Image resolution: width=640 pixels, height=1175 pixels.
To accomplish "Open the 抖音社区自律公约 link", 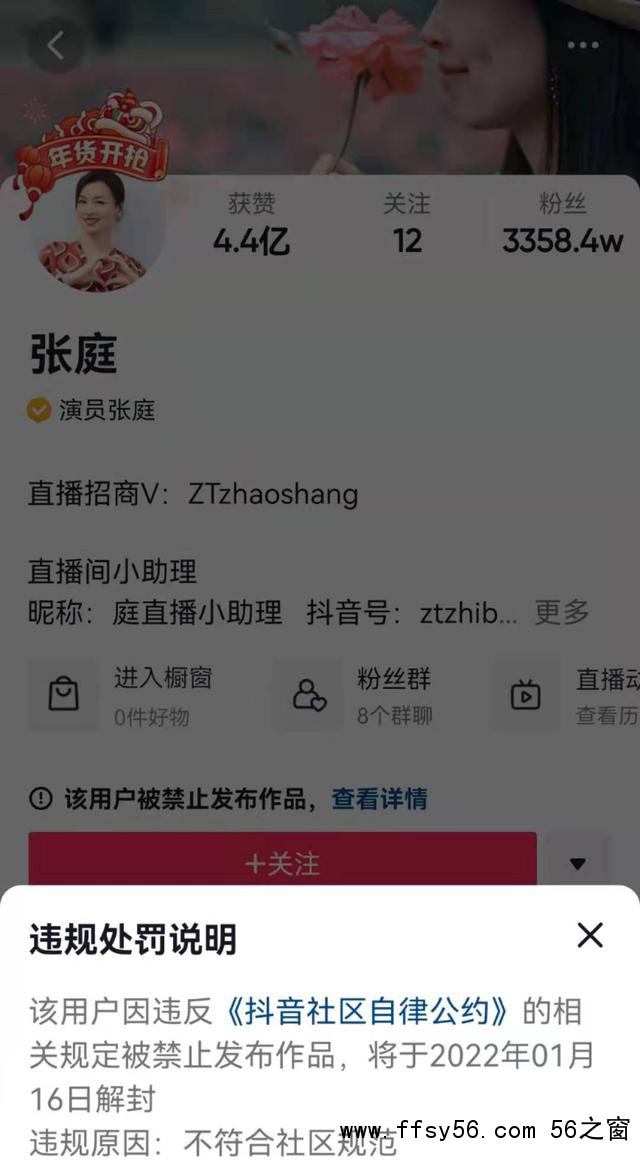I will click(x=367, y=1011).
